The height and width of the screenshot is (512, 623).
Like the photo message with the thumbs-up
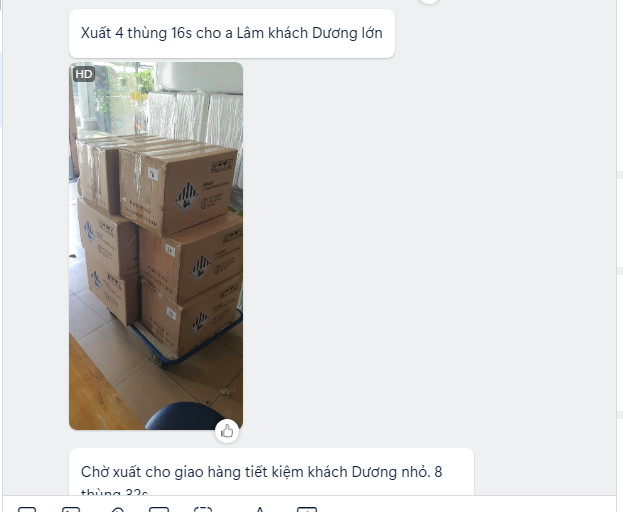(227, 431)
